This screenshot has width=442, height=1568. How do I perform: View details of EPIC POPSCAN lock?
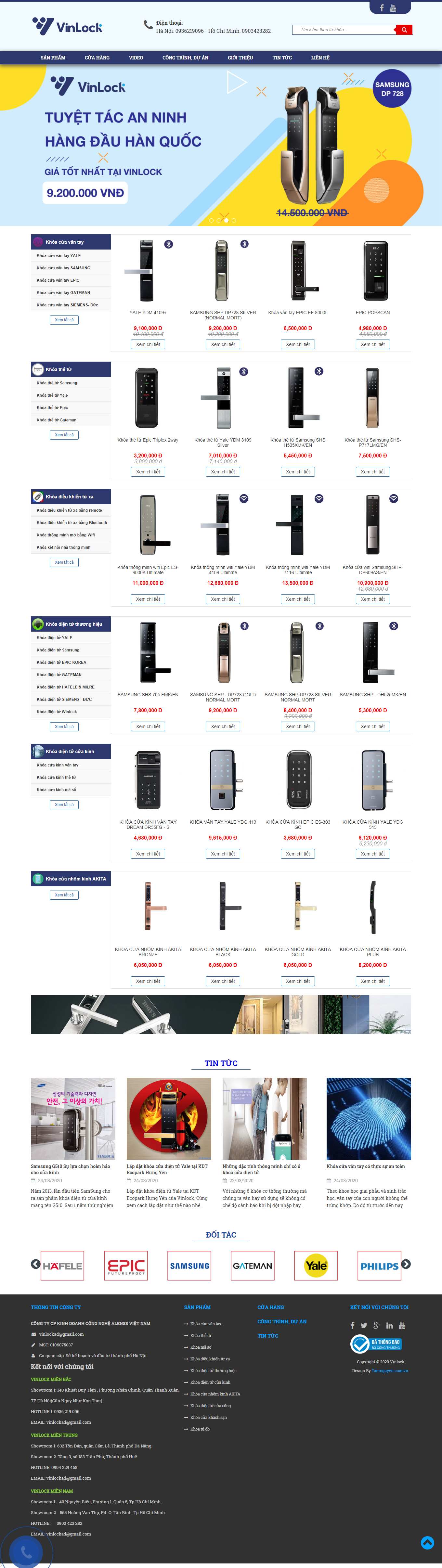372,344
